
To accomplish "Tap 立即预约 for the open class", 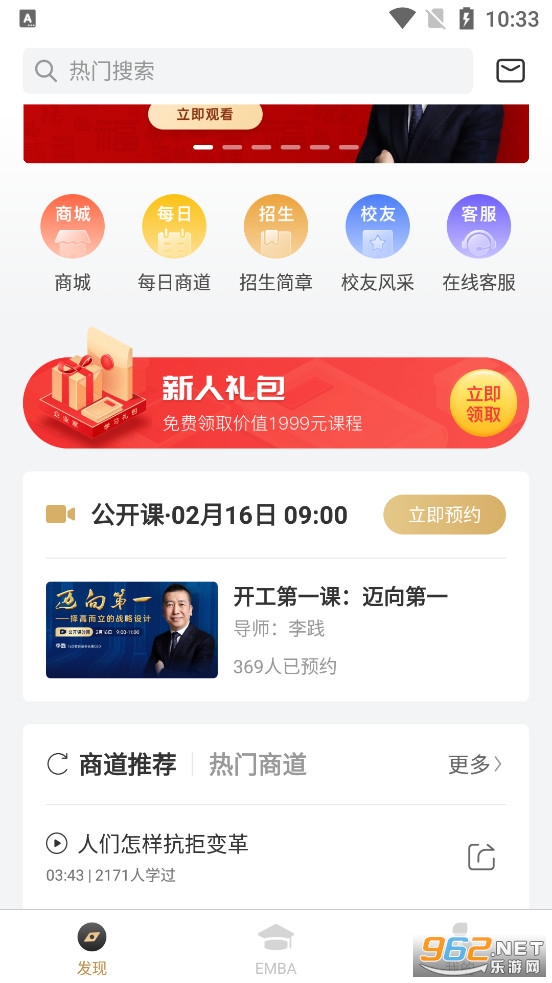I will 444,515.
